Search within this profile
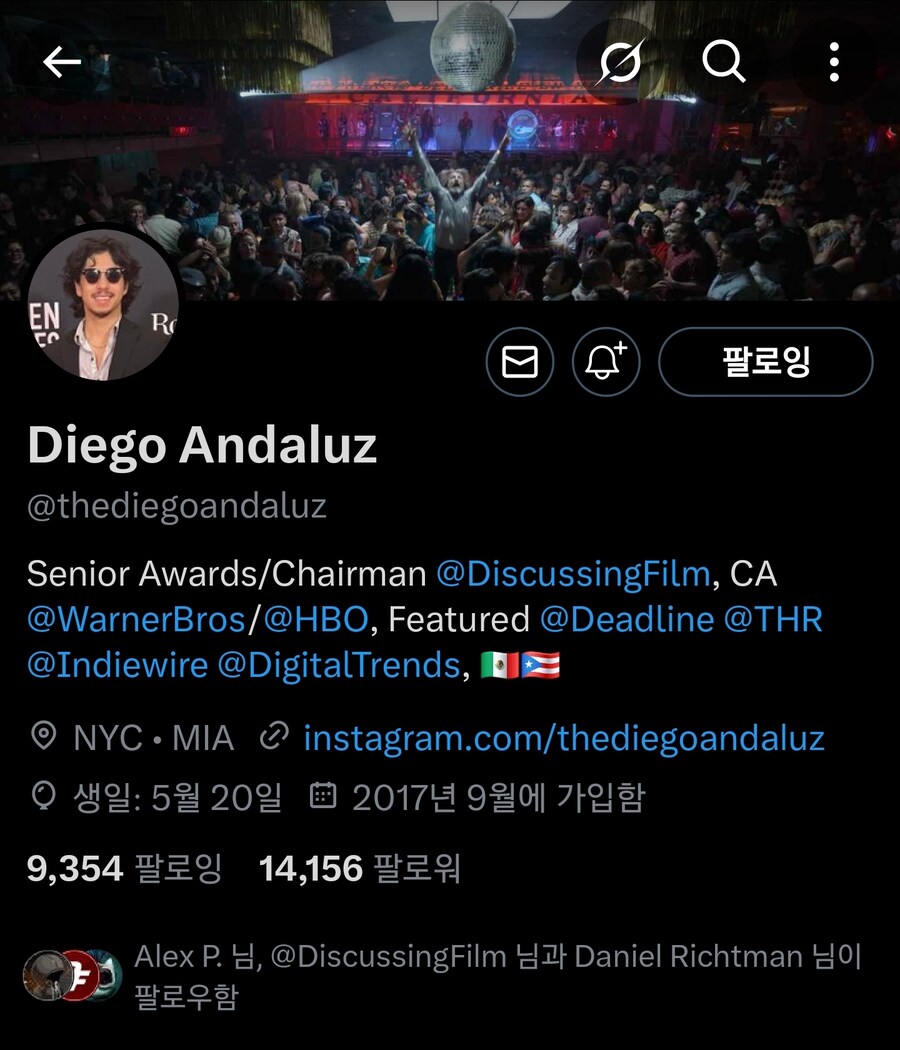 [x=724, y=63]
